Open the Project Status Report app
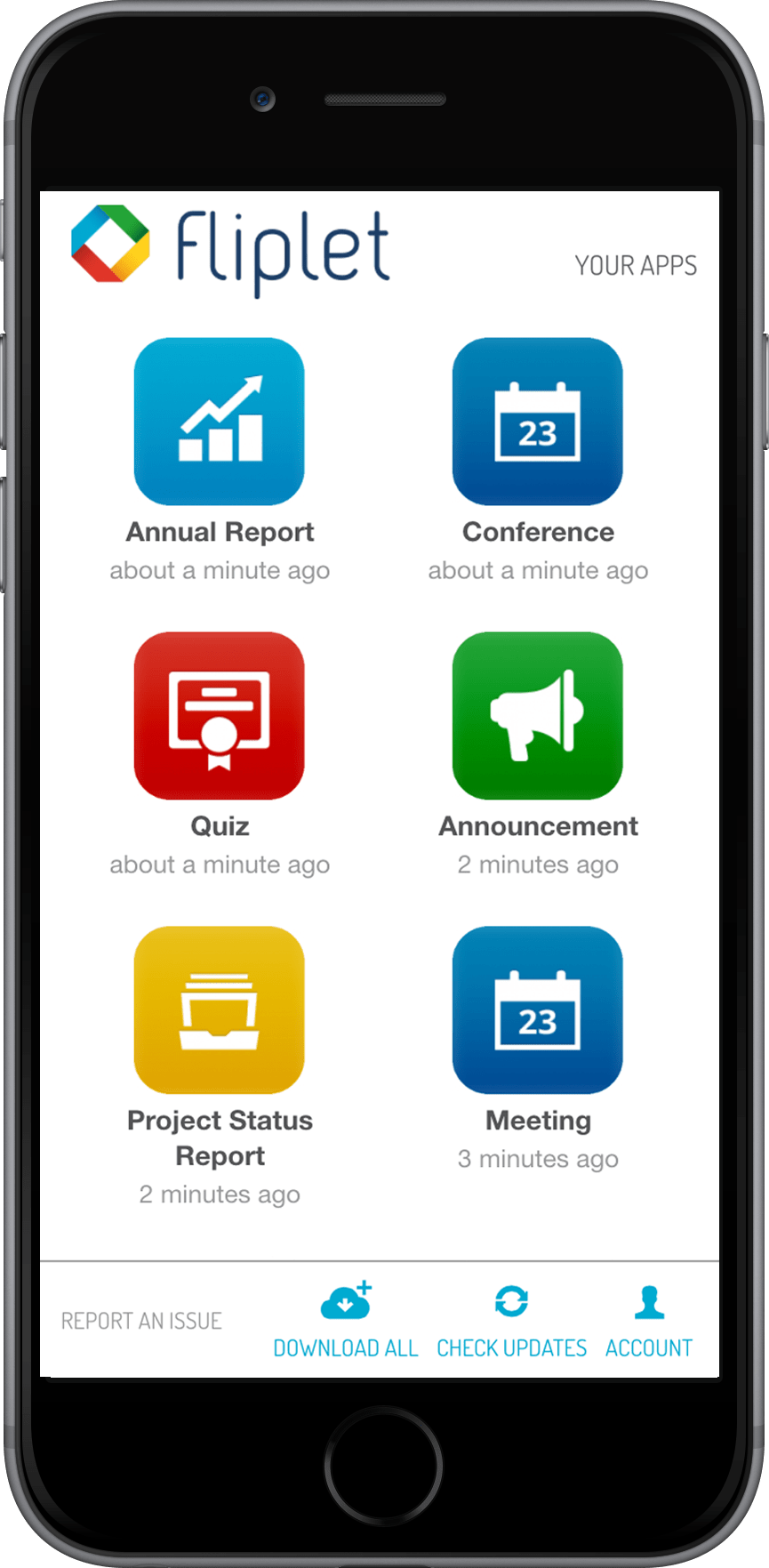This screenshot has width=769, height=1568. click(220, 1010)
